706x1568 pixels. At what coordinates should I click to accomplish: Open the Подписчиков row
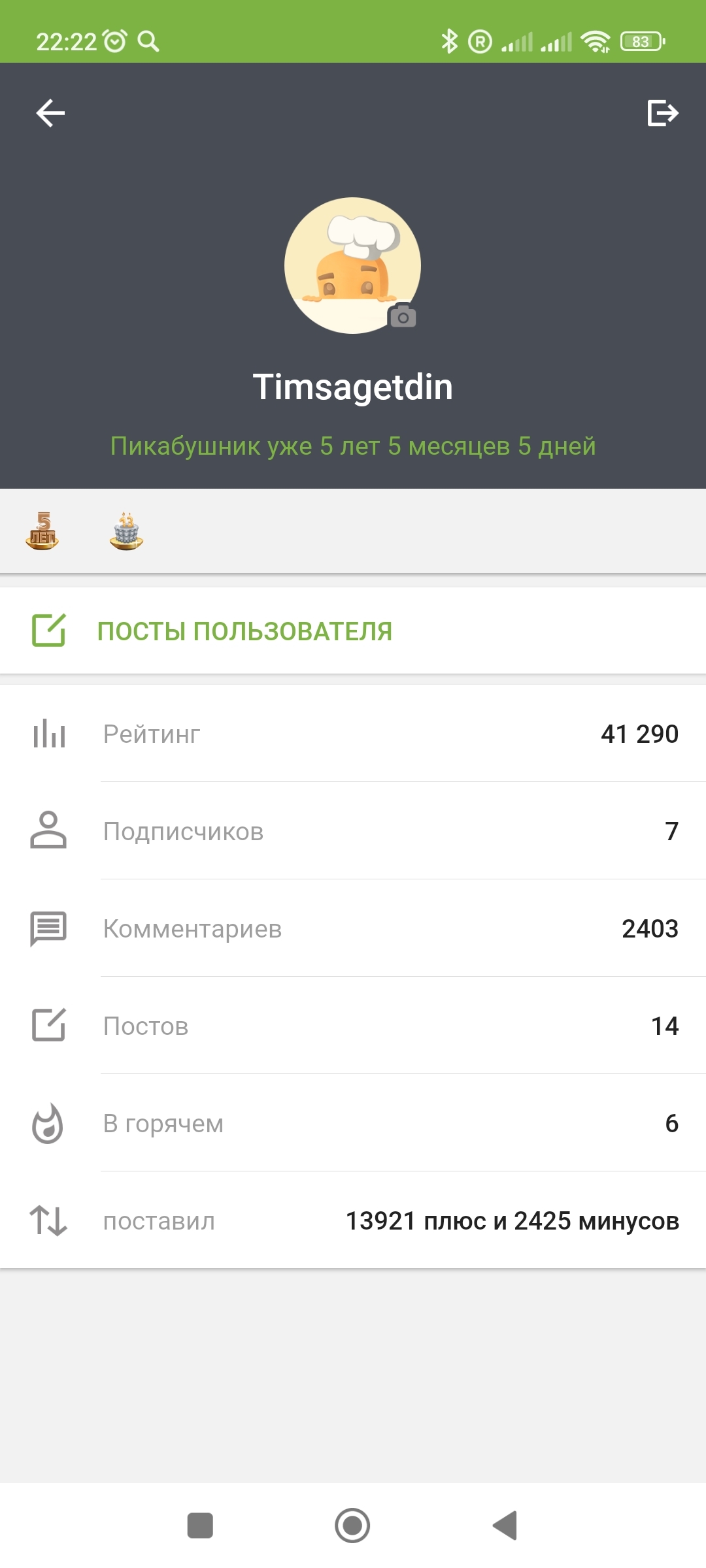click(x=353, y=831)
